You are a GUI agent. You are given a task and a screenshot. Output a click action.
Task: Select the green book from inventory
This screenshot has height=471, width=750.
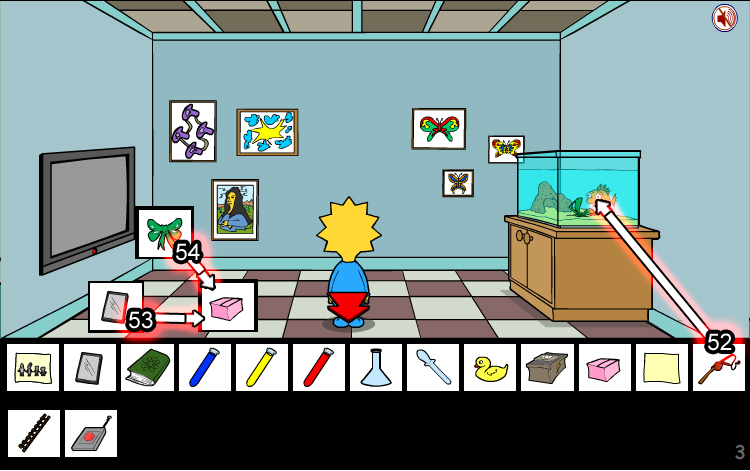147,368
